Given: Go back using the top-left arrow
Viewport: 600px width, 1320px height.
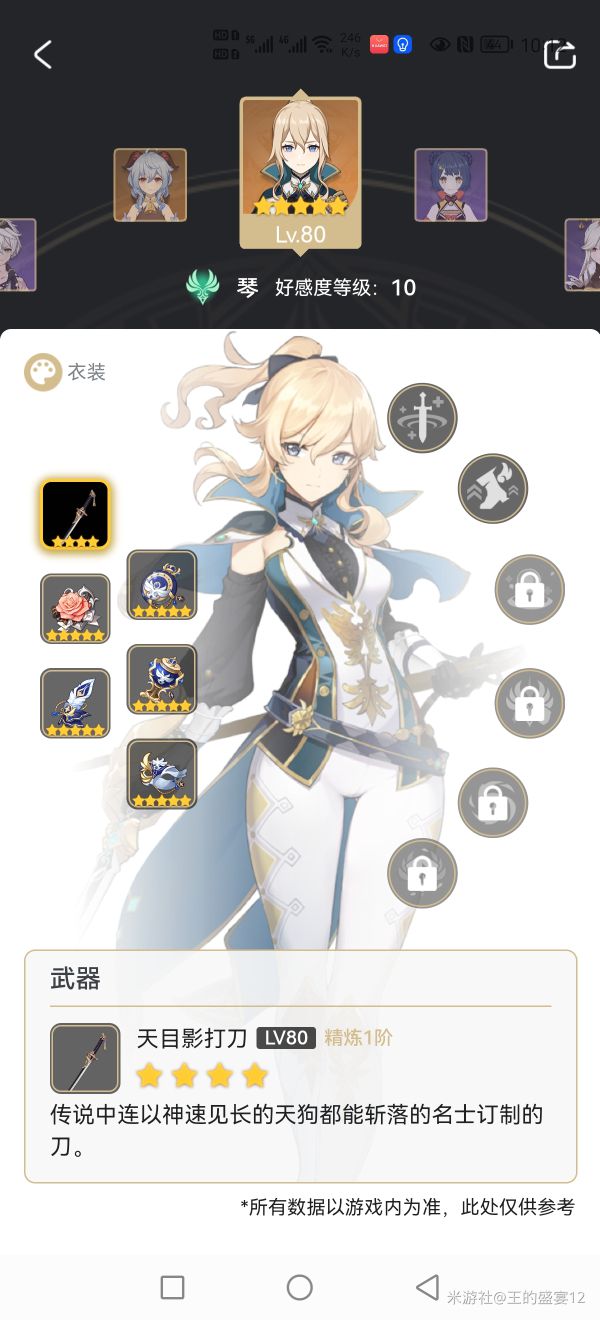Looking at the screenshot, I should 42,55.
